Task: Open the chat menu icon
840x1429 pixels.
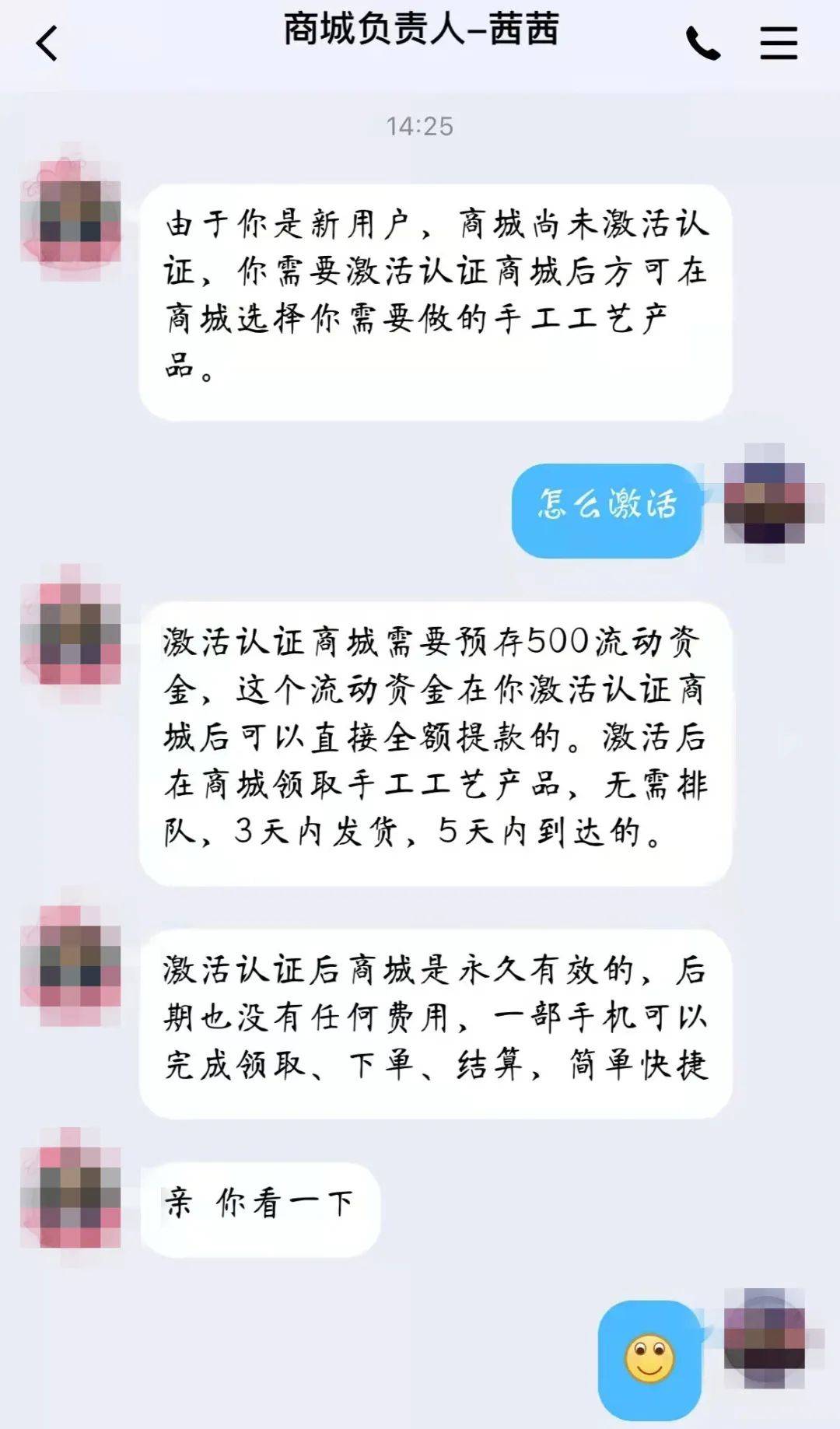Action: pos(779,43)
